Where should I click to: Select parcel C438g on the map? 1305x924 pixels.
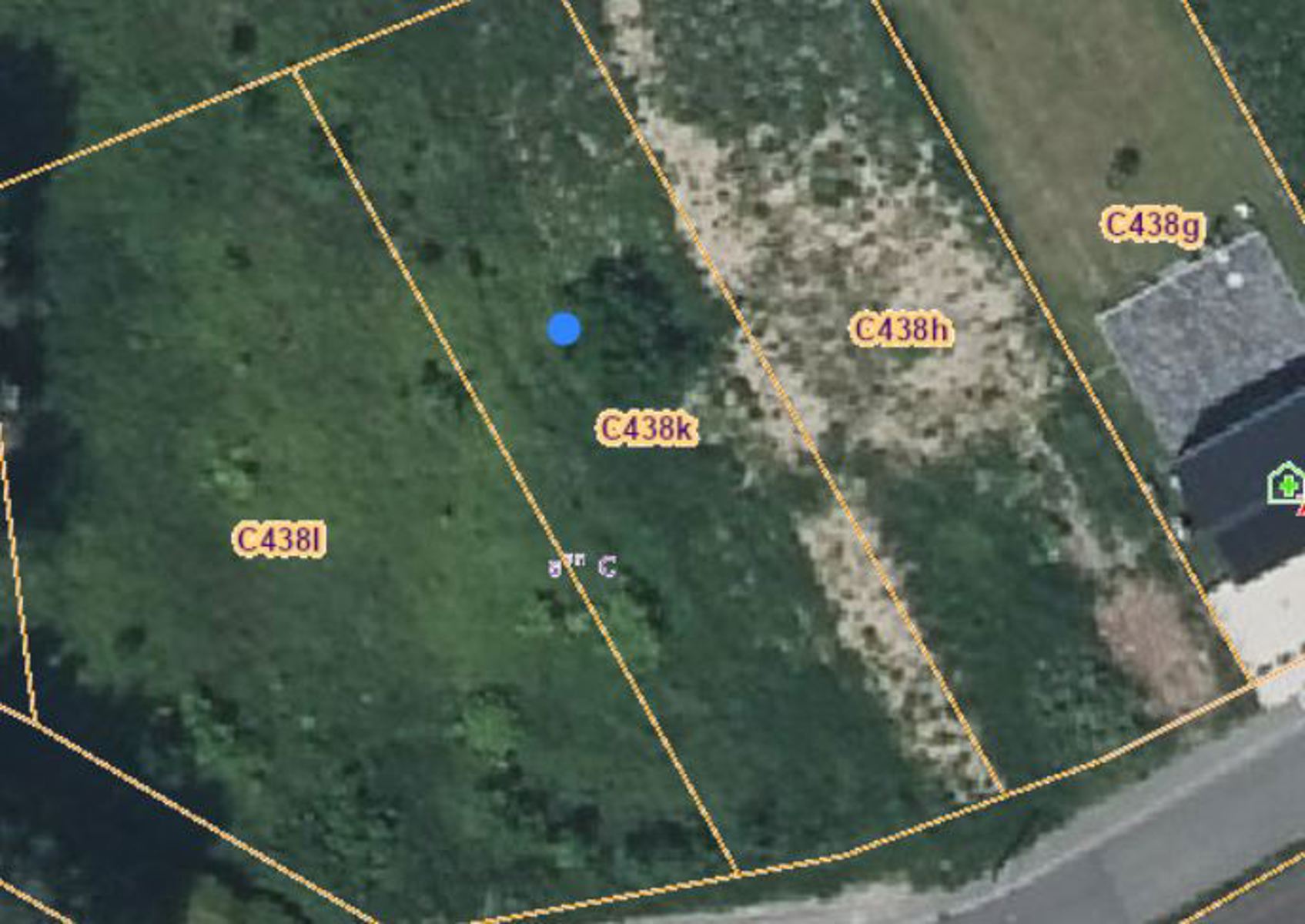[x=1152, y=224]
